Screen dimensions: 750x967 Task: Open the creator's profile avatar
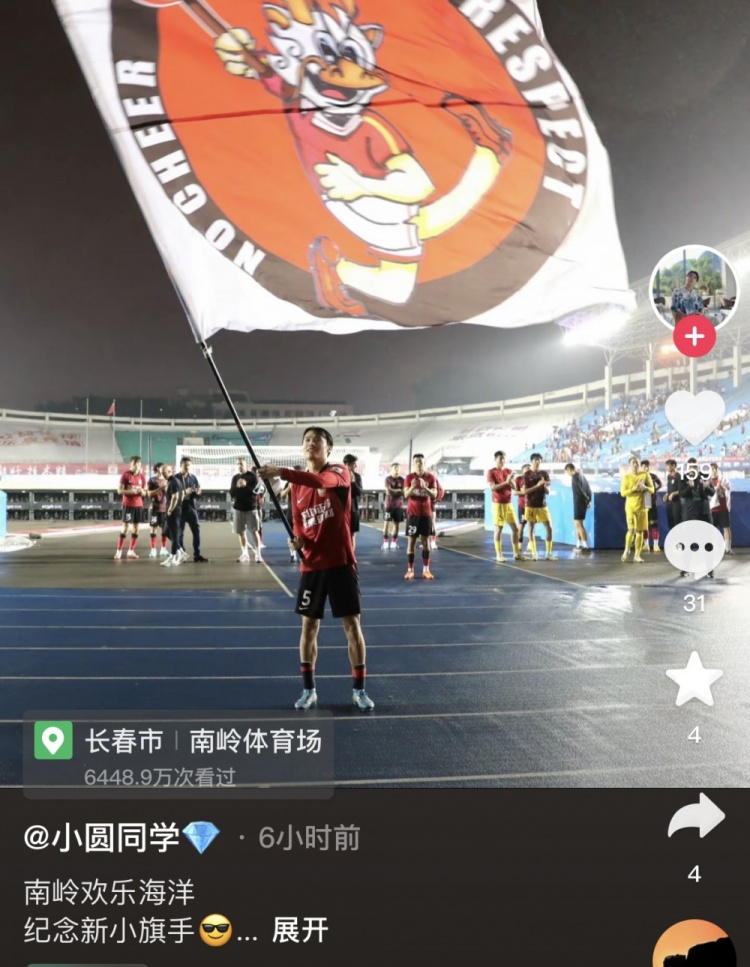(694, 286)
